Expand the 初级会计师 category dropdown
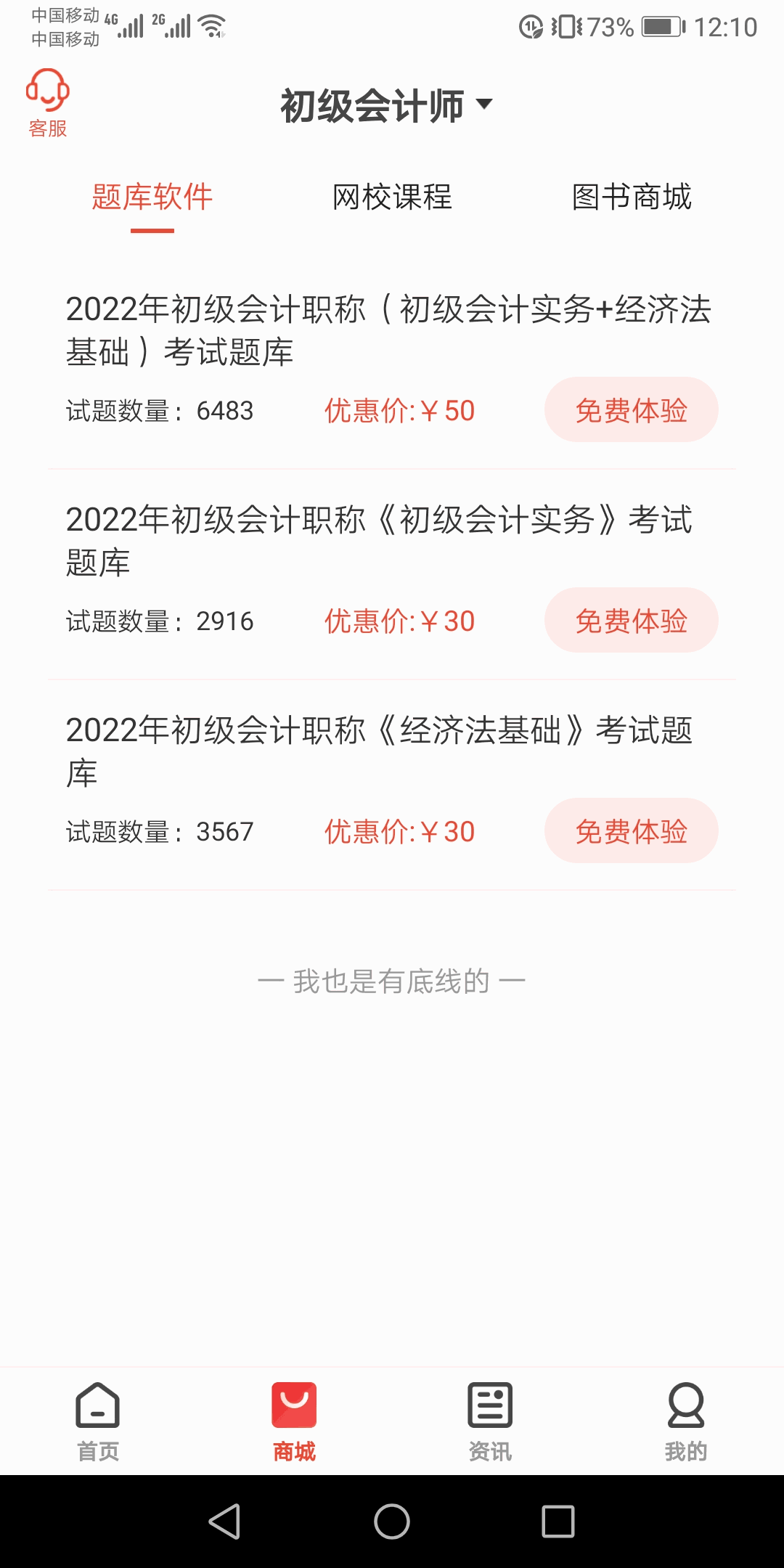This screenshot has height=1568, width=784. pos(387,106)
